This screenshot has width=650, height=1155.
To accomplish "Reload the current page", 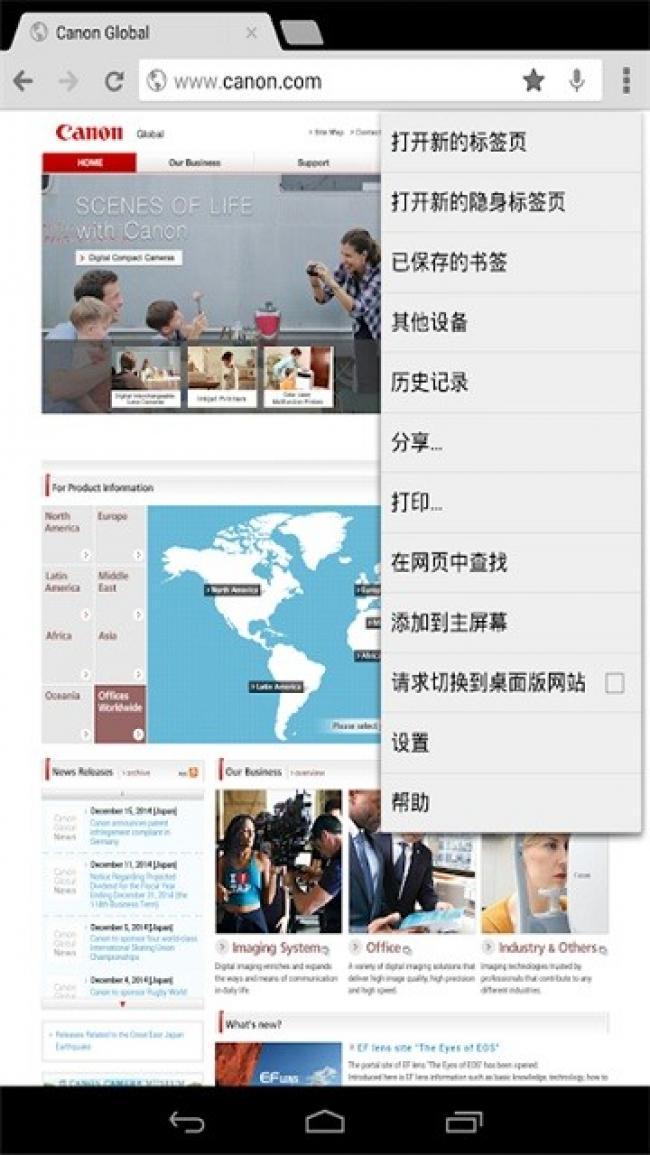I will pyautogui.click(x=114, y=81).
